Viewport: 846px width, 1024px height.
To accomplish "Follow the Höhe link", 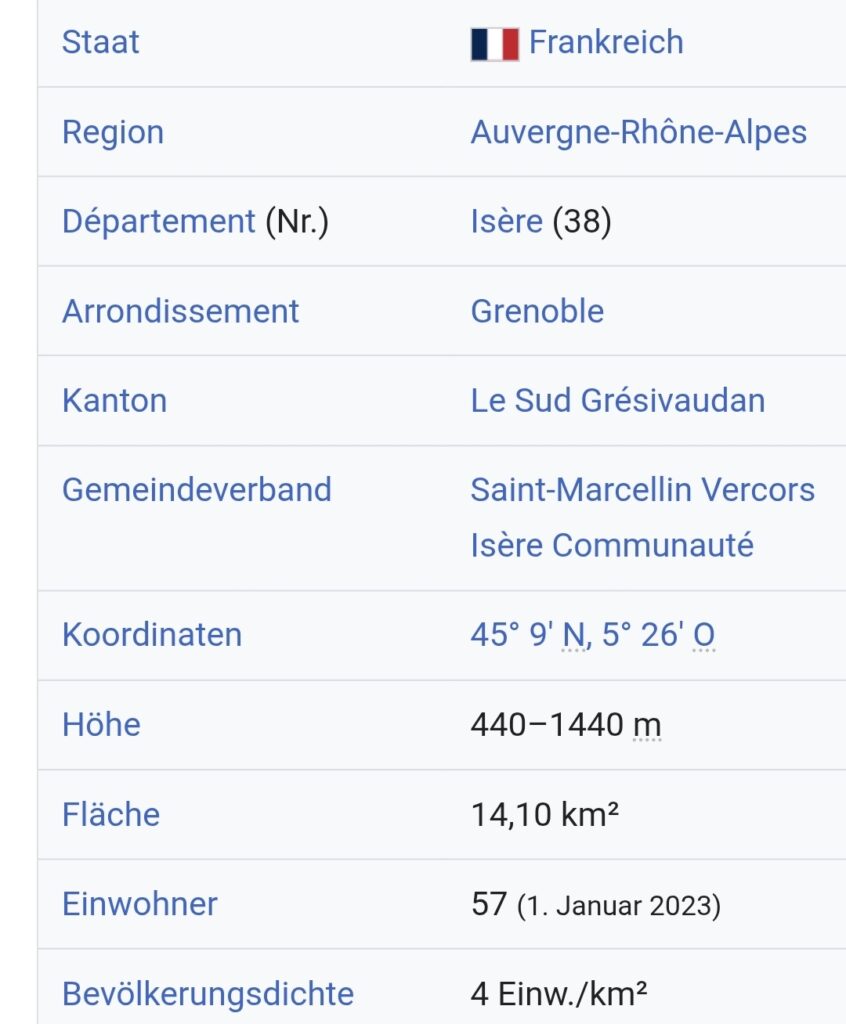I will pyautogui.click(x=101, y=724).
